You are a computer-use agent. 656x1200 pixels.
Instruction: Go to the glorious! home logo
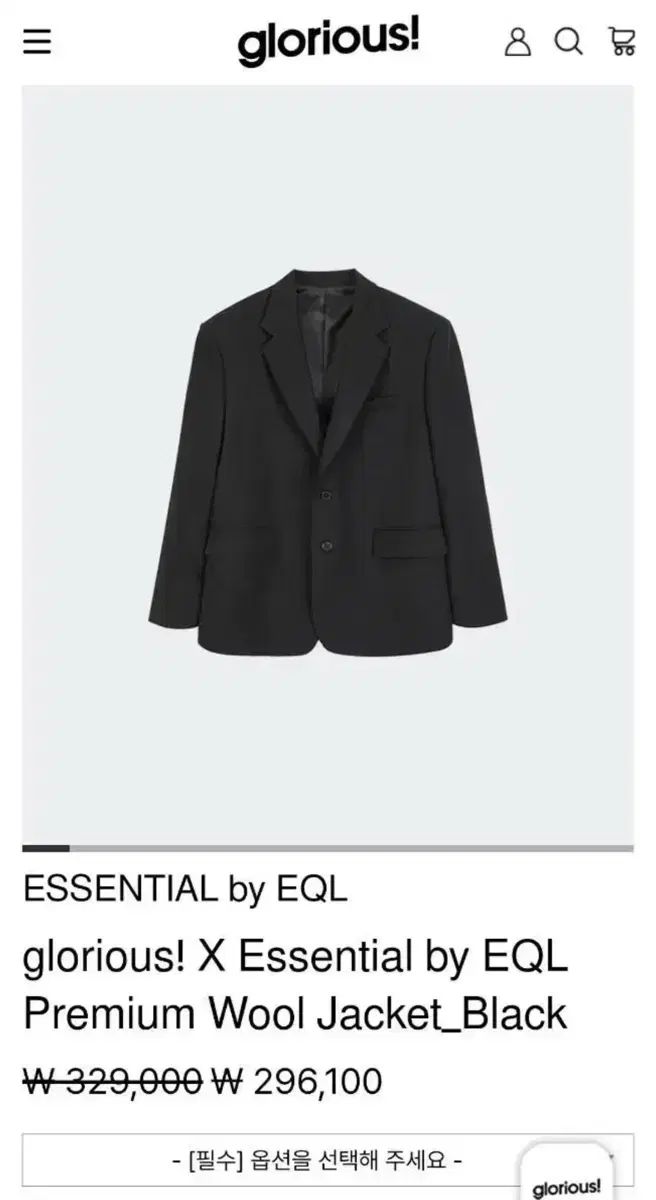[328, 43]
